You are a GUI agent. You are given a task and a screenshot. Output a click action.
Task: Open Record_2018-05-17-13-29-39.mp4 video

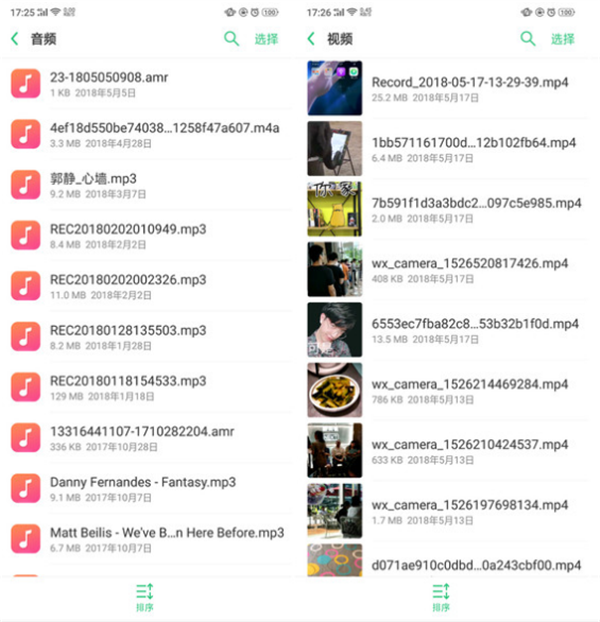pyautogui.click(x=450, y=88)
